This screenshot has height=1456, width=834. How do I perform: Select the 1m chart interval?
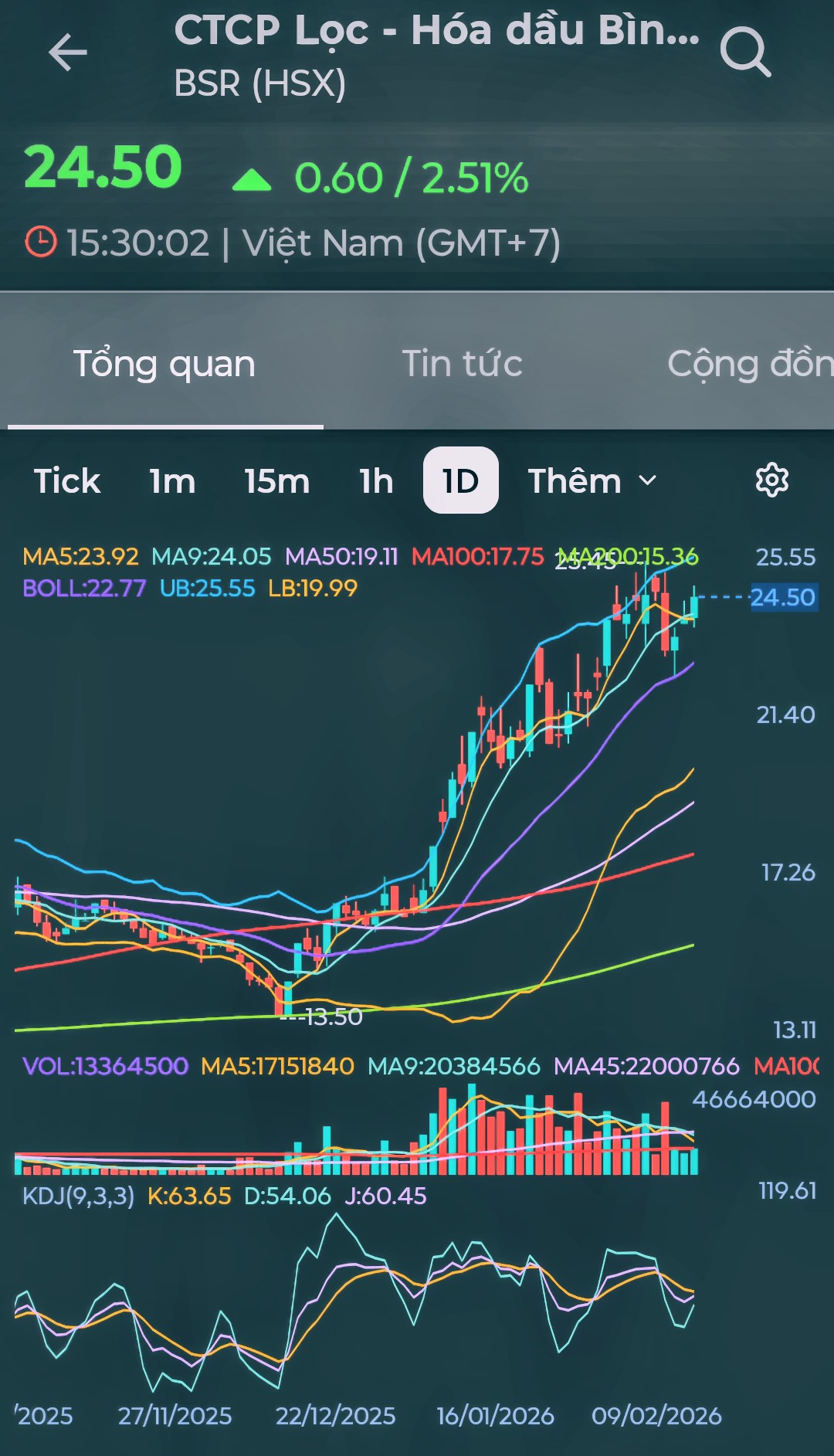coord(172,481)
